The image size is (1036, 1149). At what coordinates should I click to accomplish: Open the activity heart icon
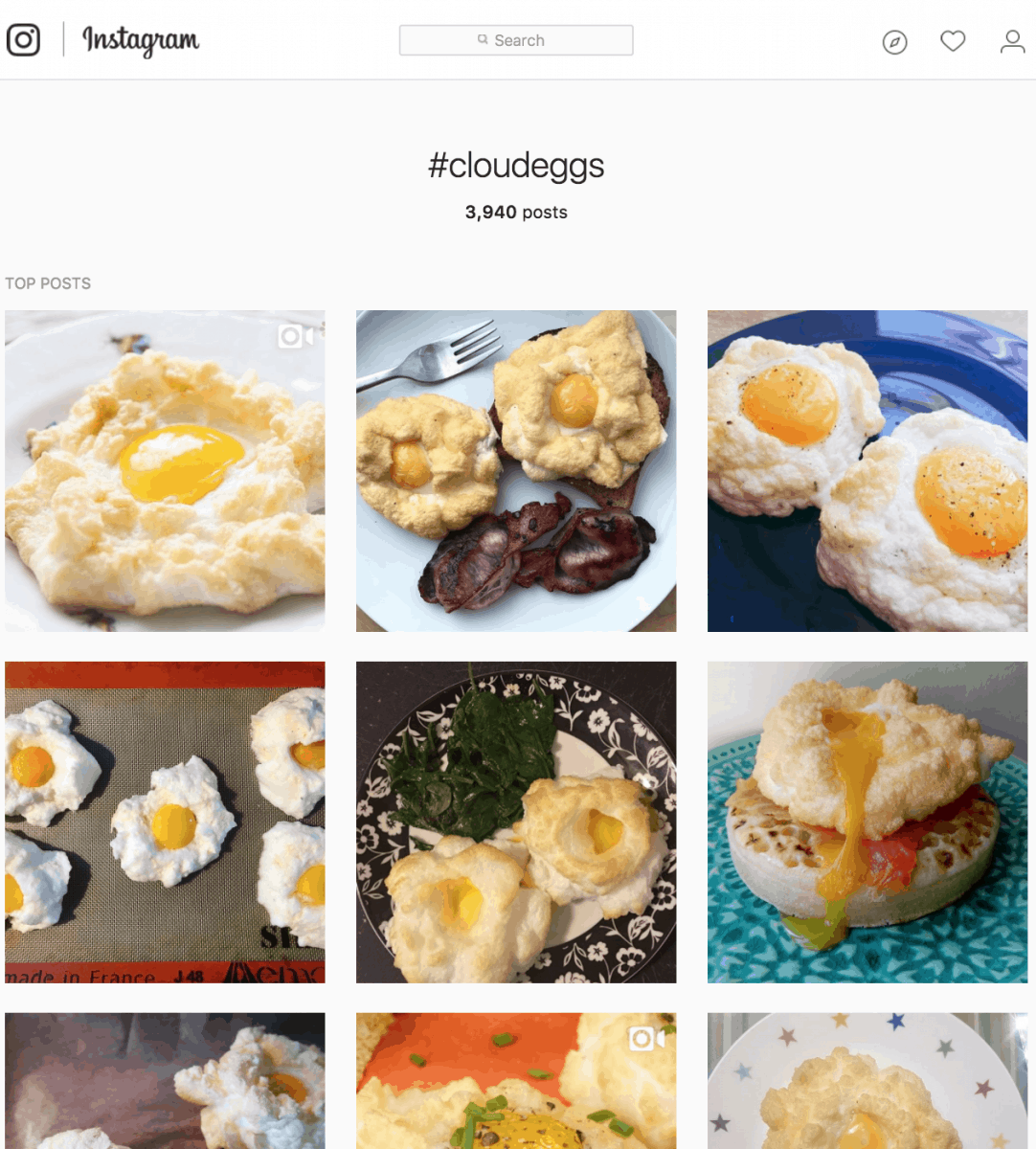tap(953, 41)
